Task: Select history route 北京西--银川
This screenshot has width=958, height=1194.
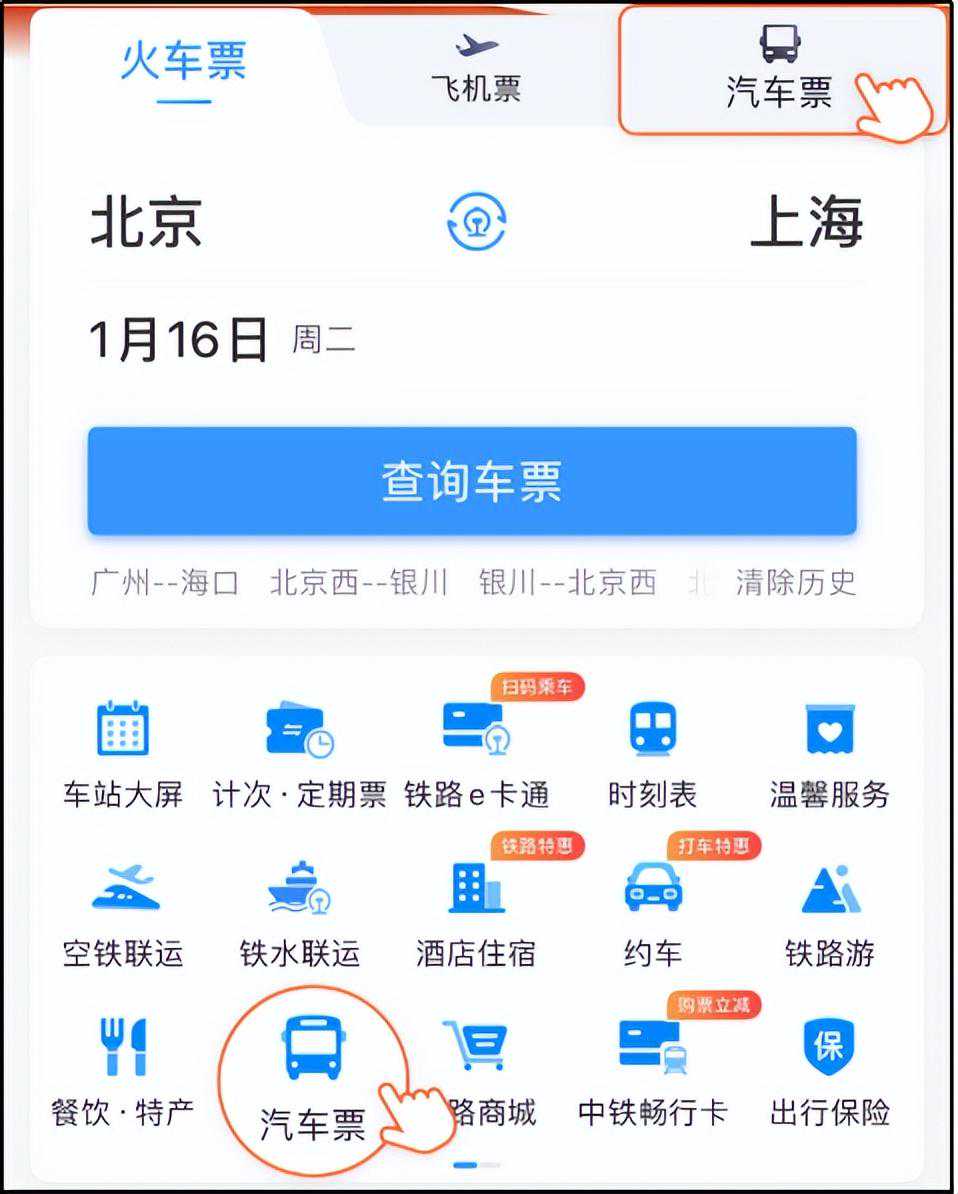Action: click(359, 583)
